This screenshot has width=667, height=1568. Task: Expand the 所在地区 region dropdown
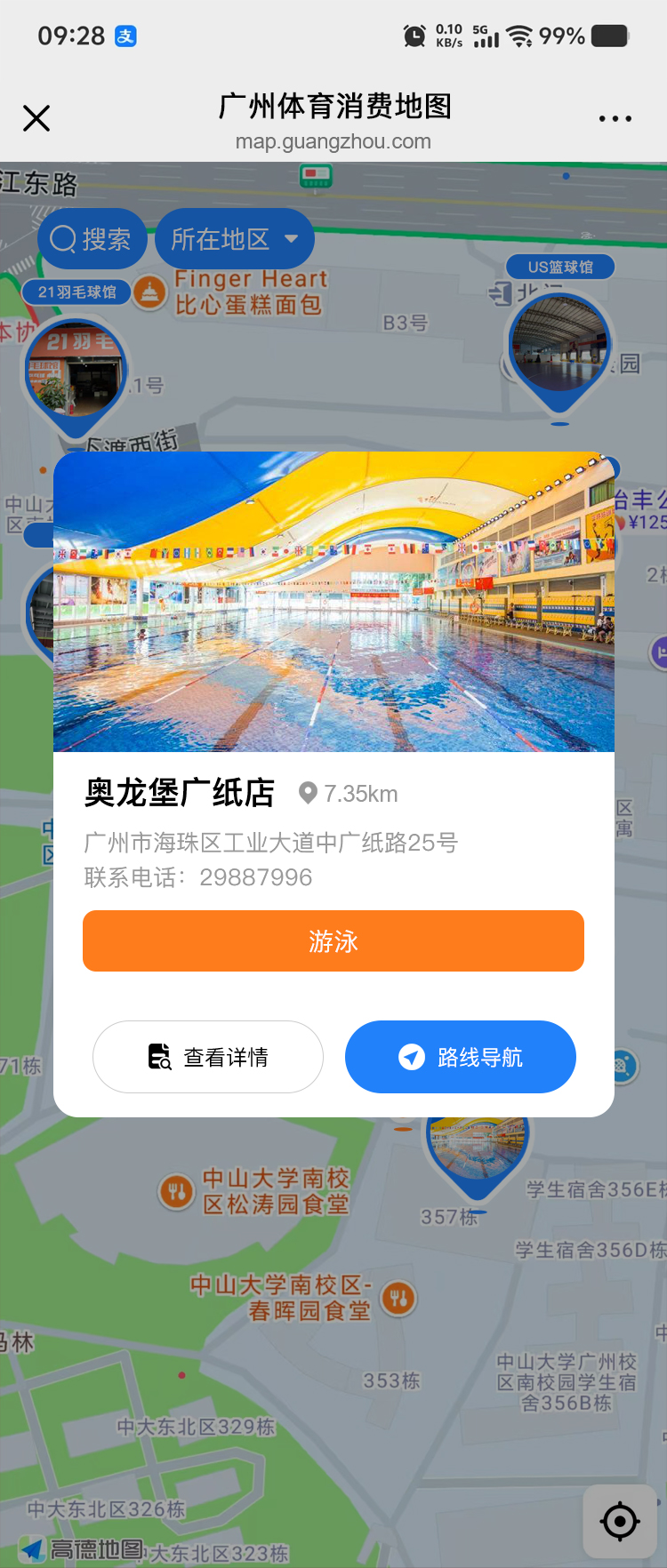click(235, 239)
